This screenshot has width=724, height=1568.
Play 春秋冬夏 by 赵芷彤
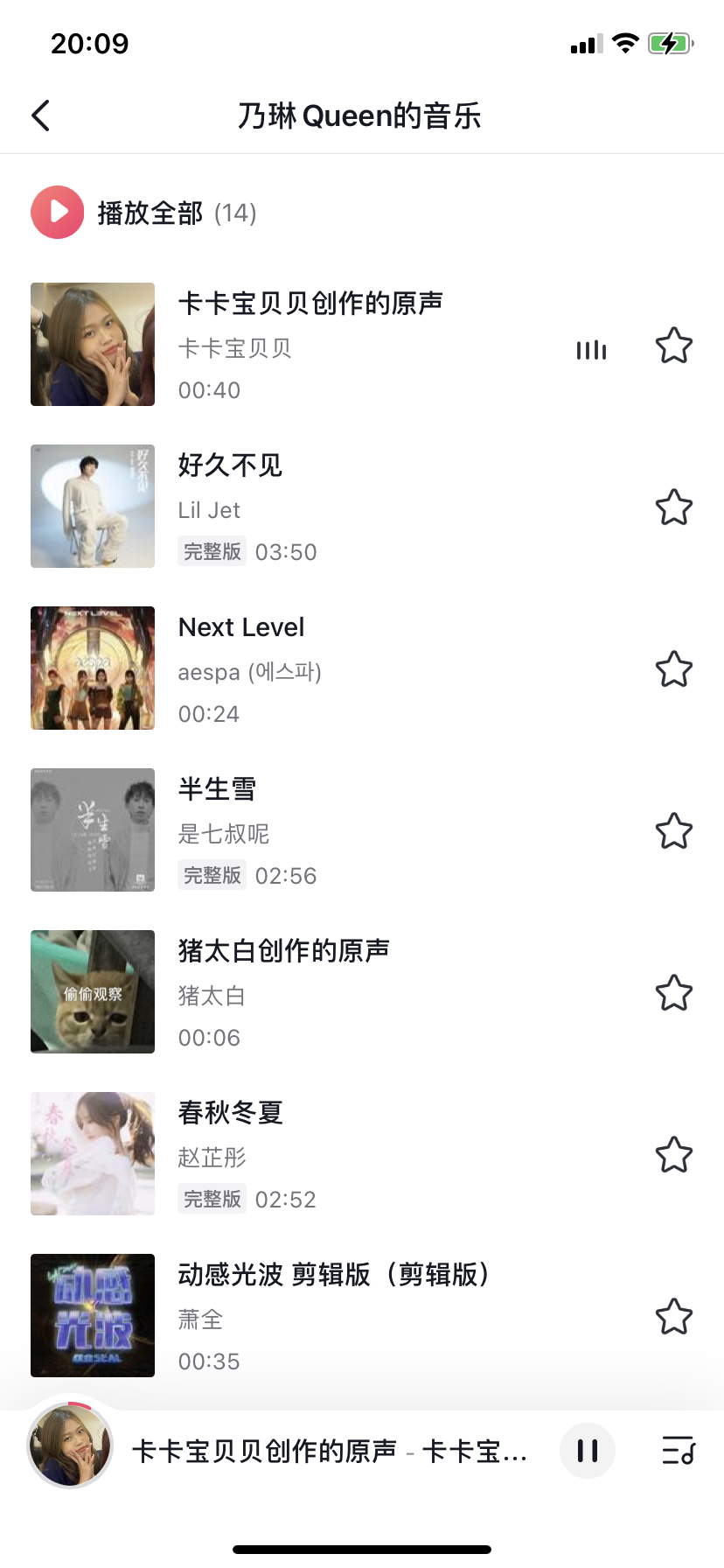[x=362, y=1153]
